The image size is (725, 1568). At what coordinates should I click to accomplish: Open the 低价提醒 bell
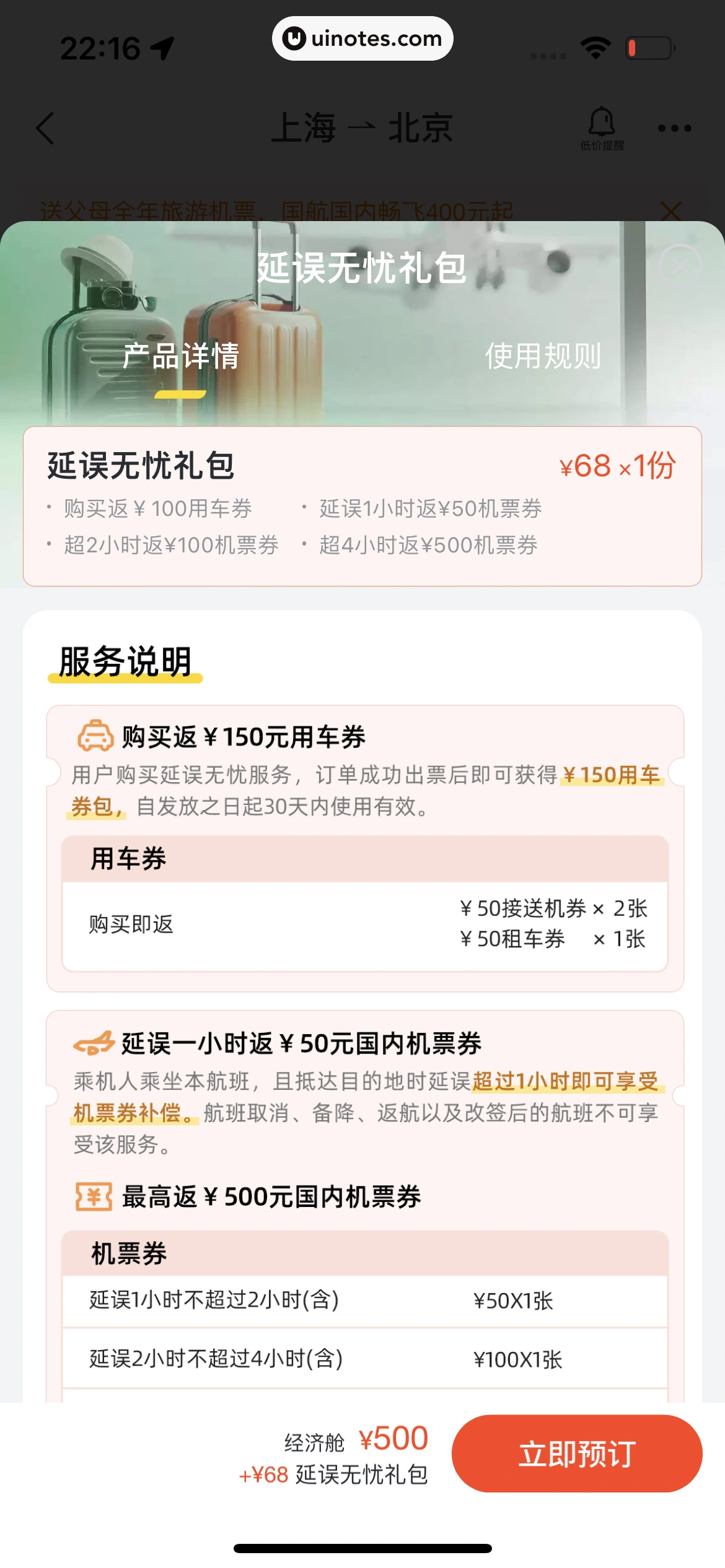coord(601,128)
